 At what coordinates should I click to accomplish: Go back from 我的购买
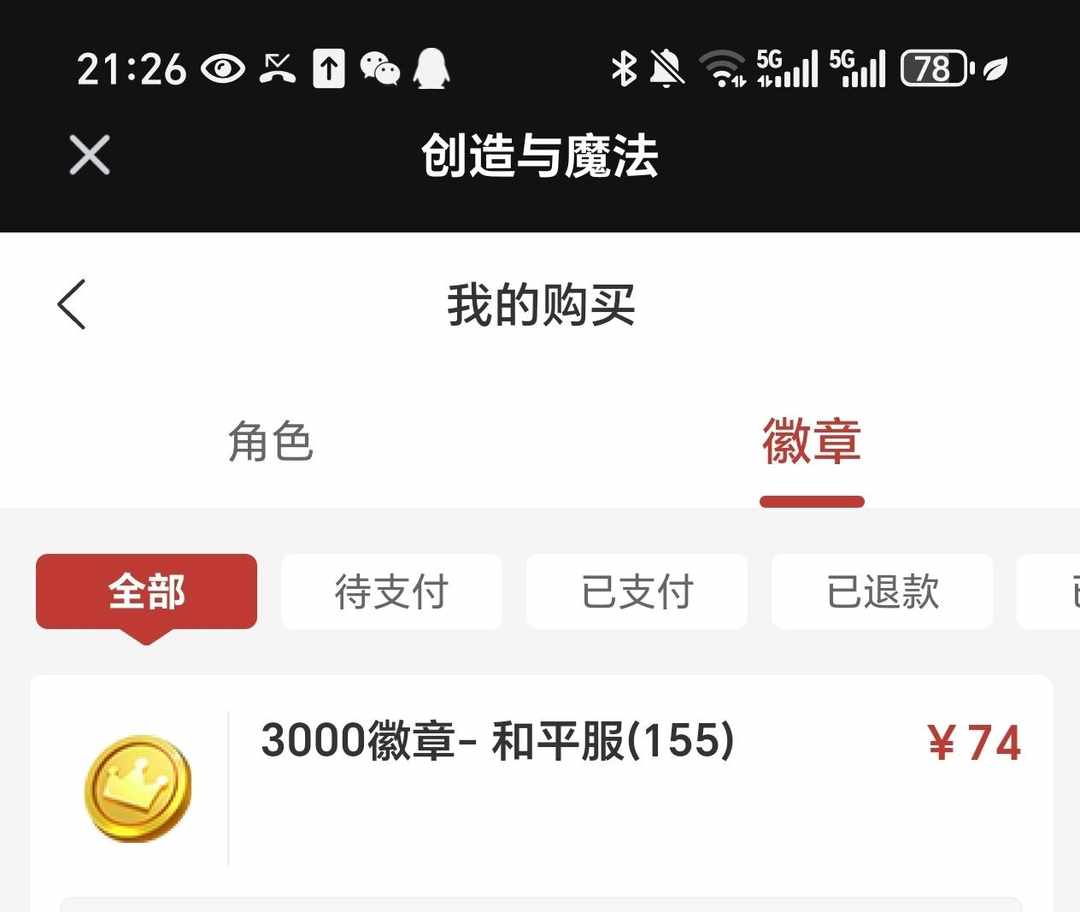click(x=72, y=304)
